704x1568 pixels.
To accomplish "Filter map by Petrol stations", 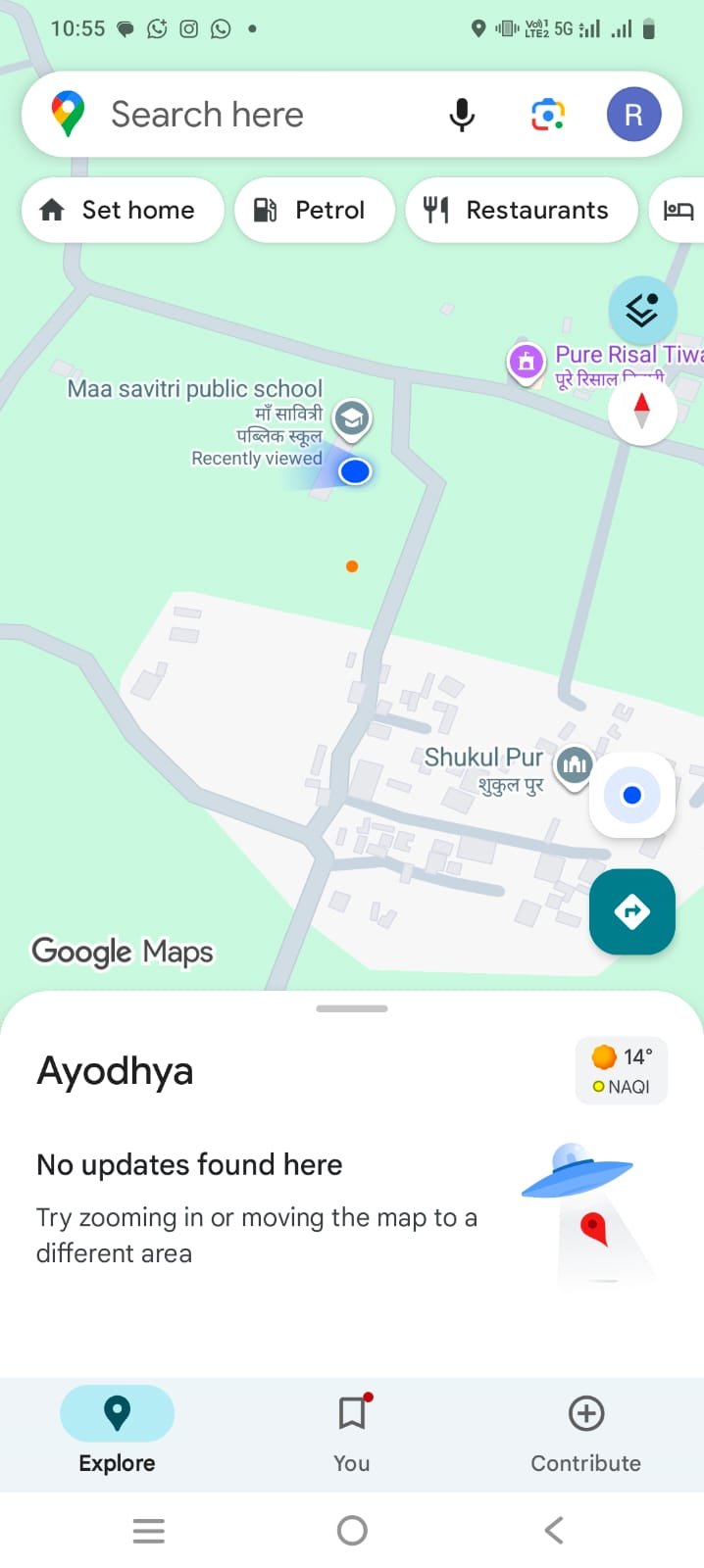I will pos(313,210).
